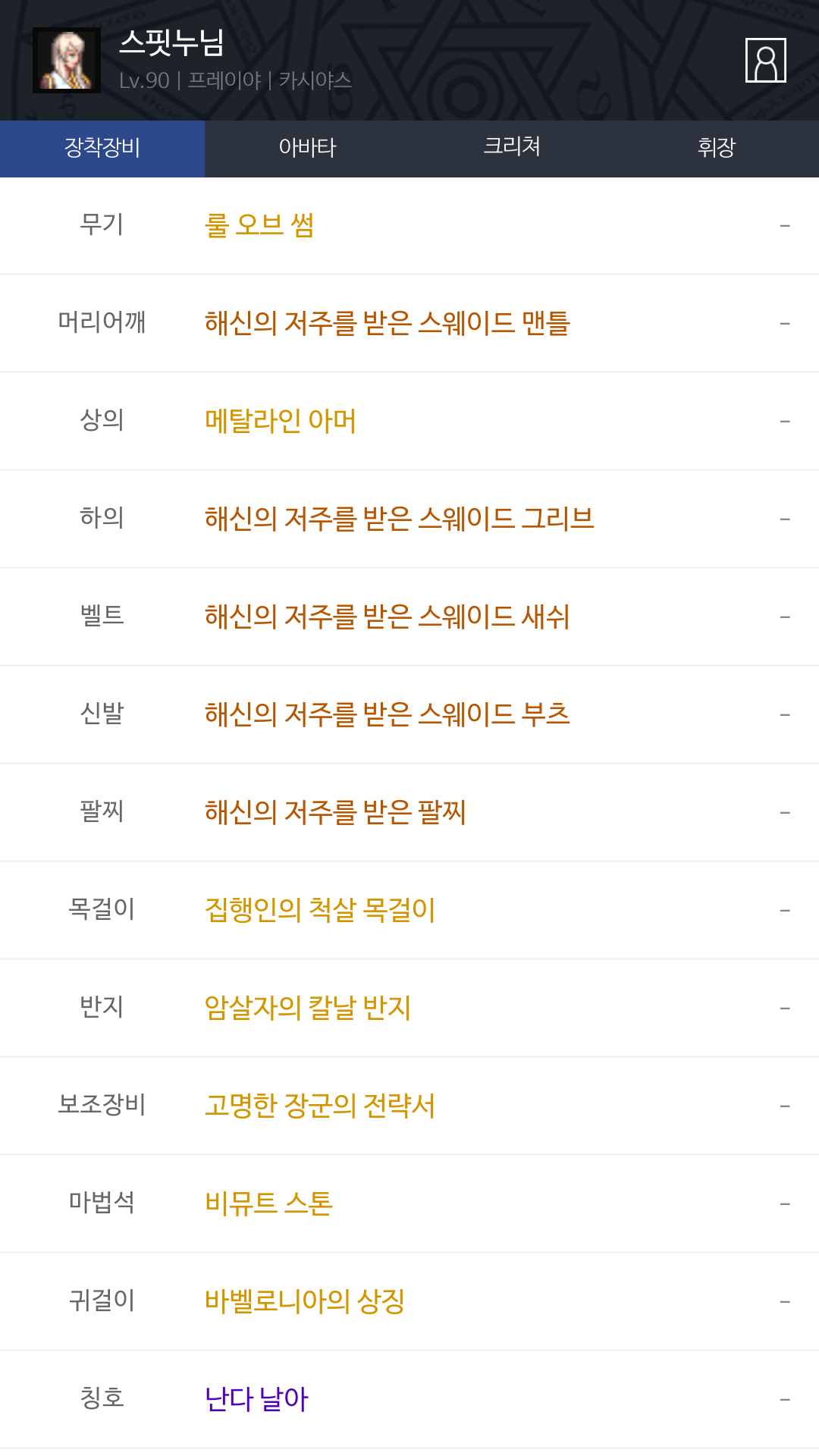Image resolution: width=819 pixels, height=1456 pixels.
Task: Open the 메탈라인 아머 top armor row
Action: click(x=409, y=421)
